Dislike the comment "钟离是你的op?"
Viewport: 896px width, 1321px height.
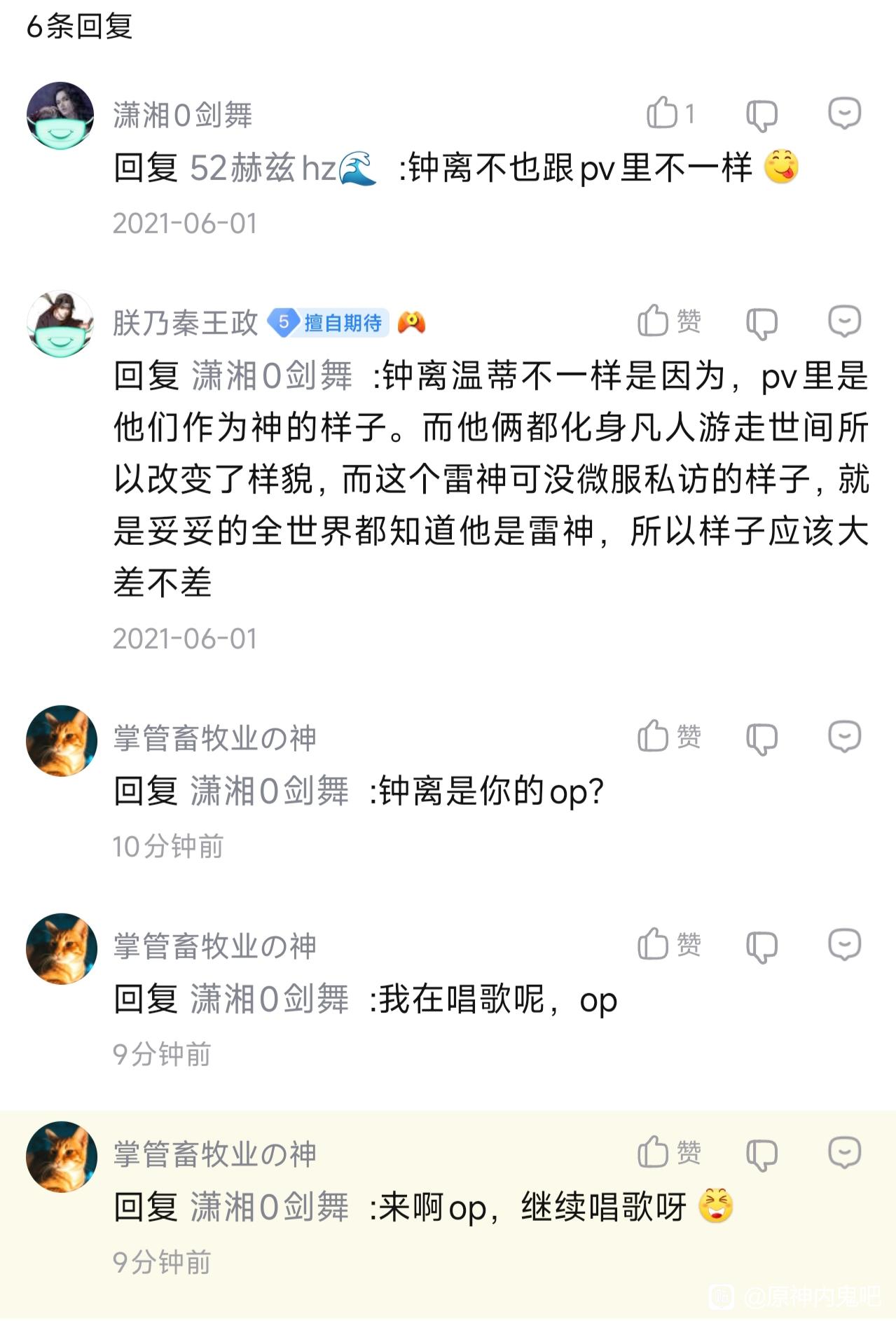761,738
